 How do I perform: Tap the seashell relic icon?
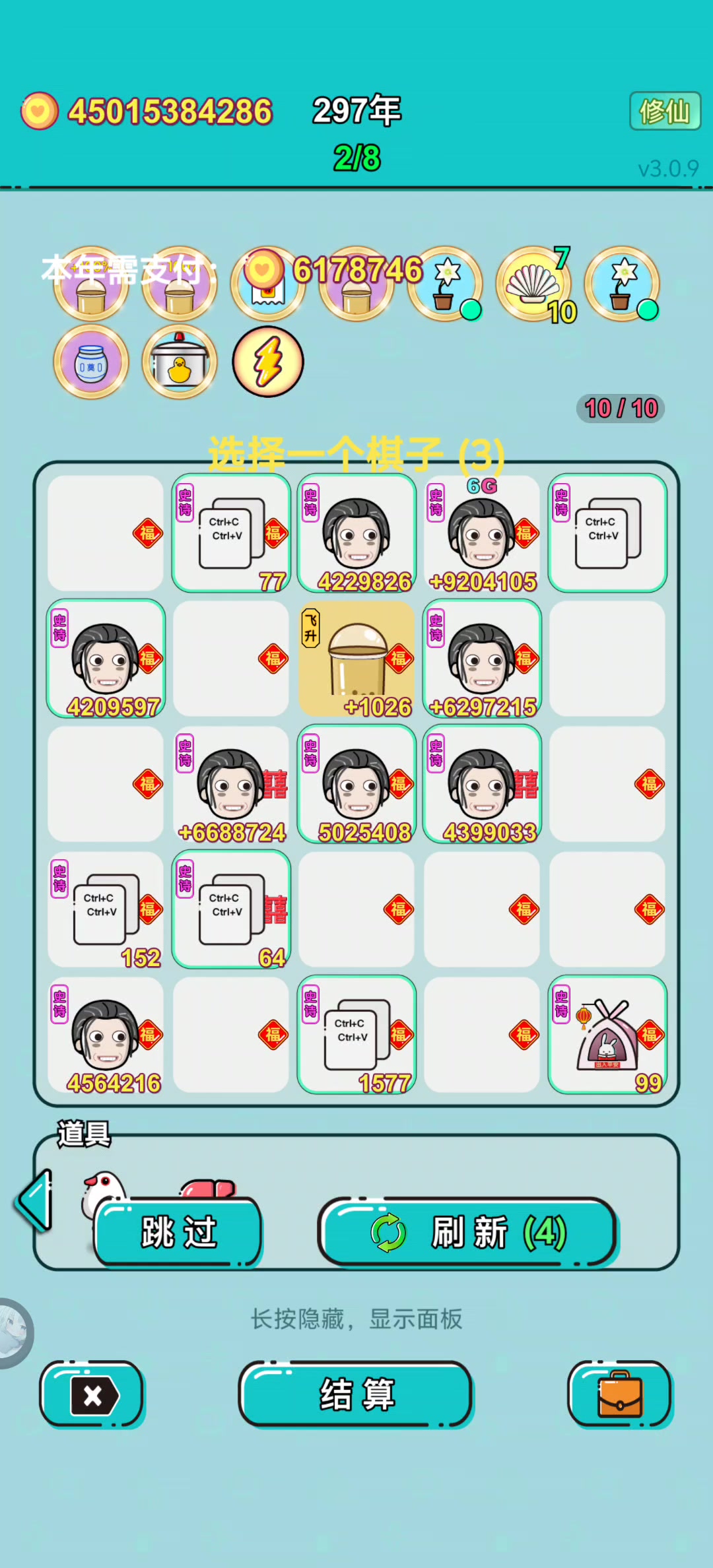click(533, 285)
